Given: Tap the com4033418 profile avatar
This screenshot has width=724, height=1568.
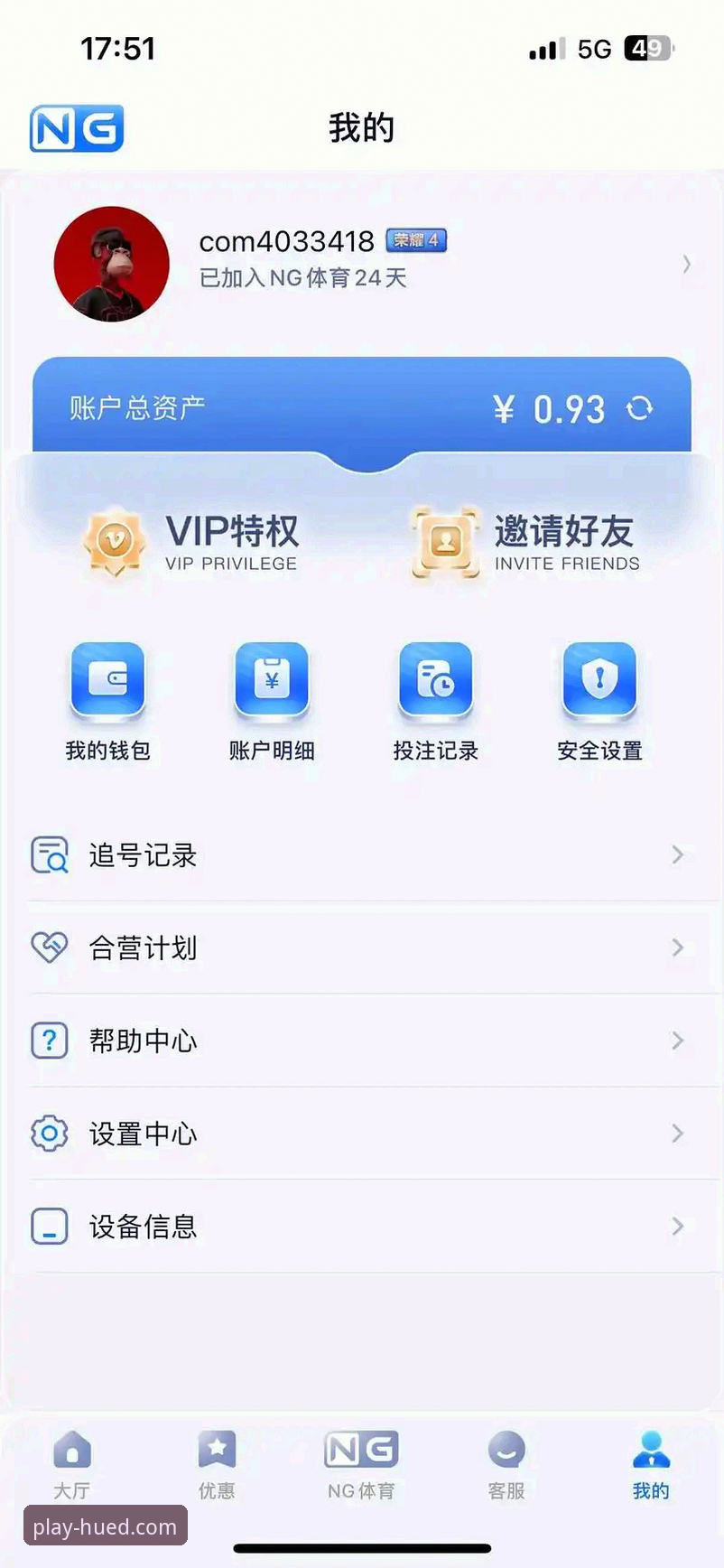Looking at the screenshot, I should [x=110, y=263].
